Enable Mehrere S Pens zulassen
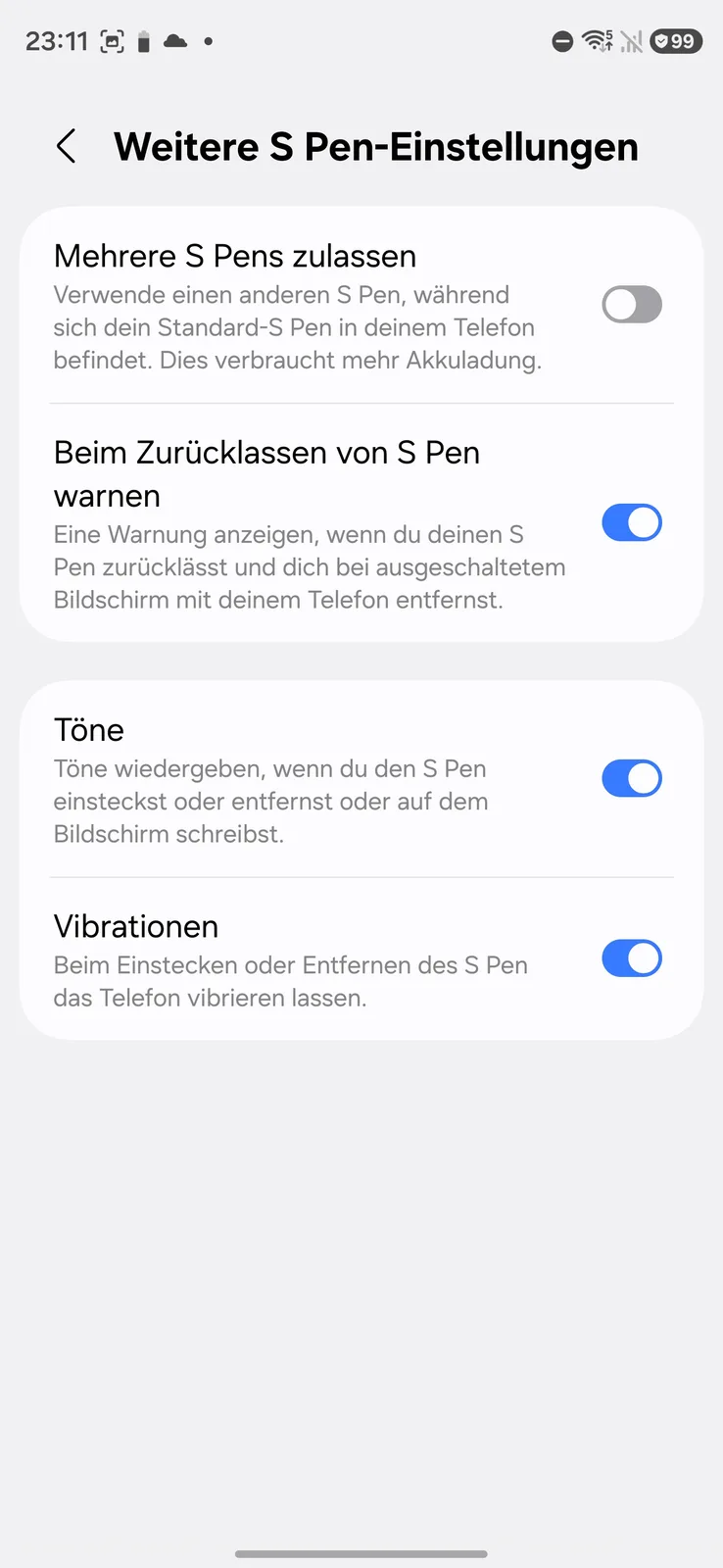 click(631, 305)
